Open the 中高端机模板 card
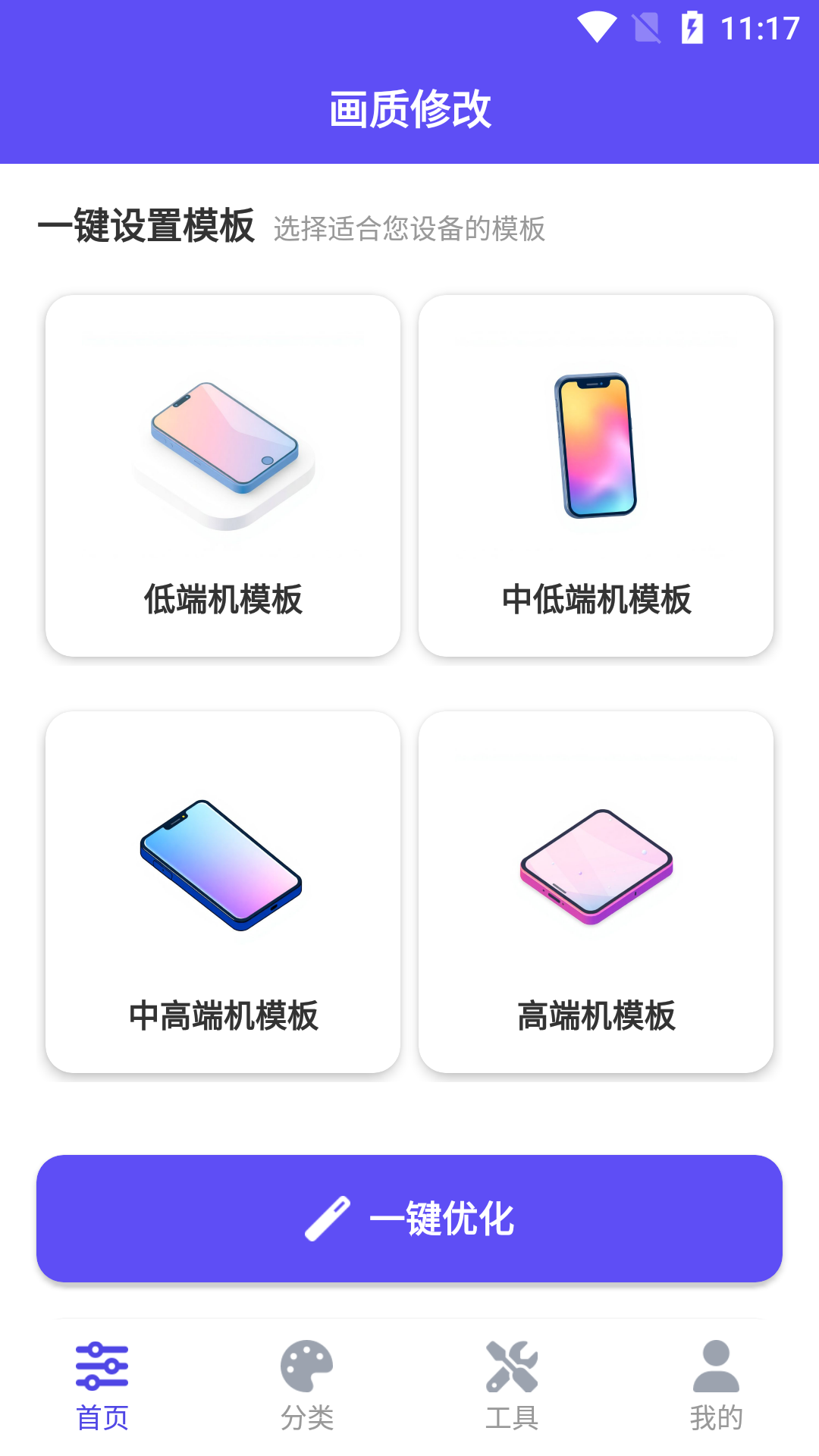The image size is (819, 1456). pyautogui.click(x=223, y=892)
